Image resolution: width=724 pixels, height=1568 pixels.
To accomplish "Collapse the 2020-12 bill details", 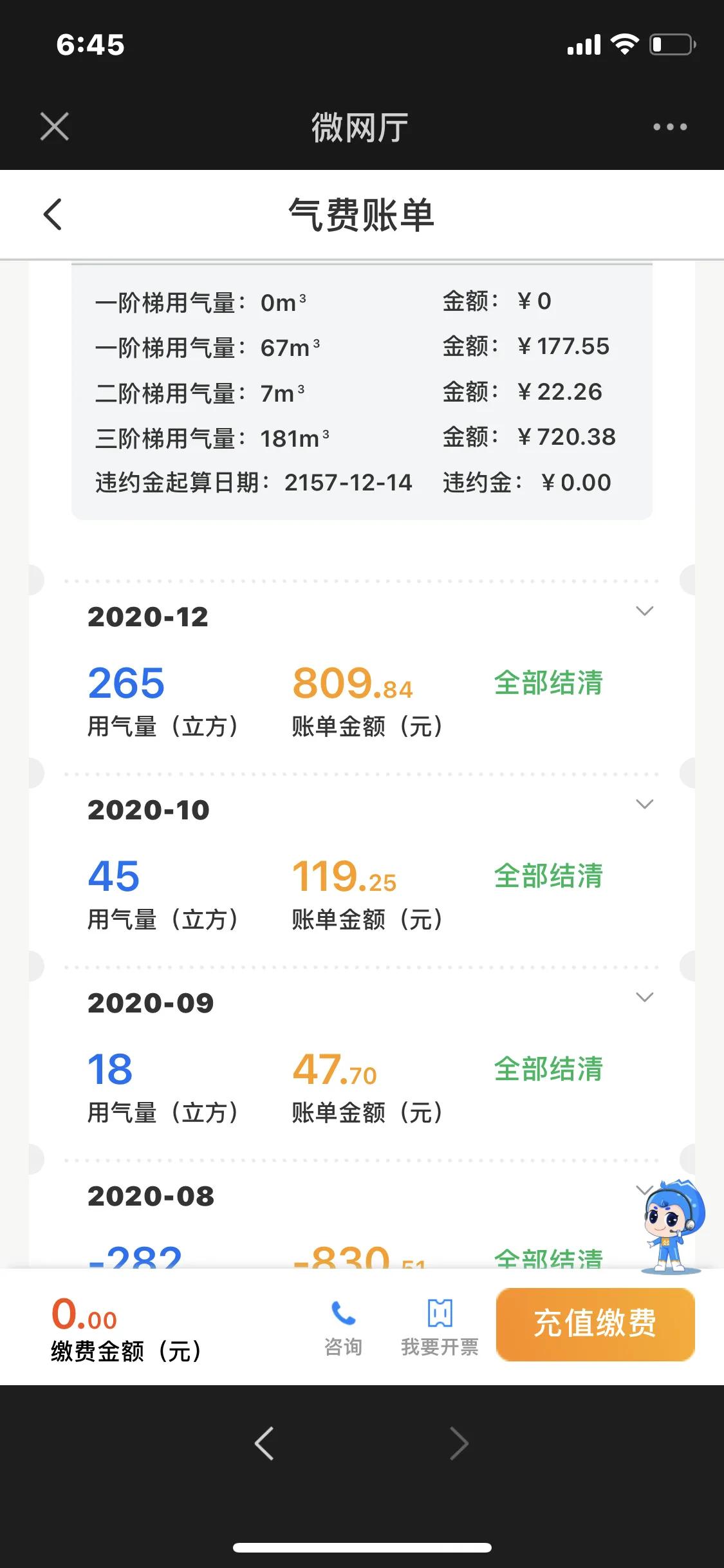I will 645,610.
